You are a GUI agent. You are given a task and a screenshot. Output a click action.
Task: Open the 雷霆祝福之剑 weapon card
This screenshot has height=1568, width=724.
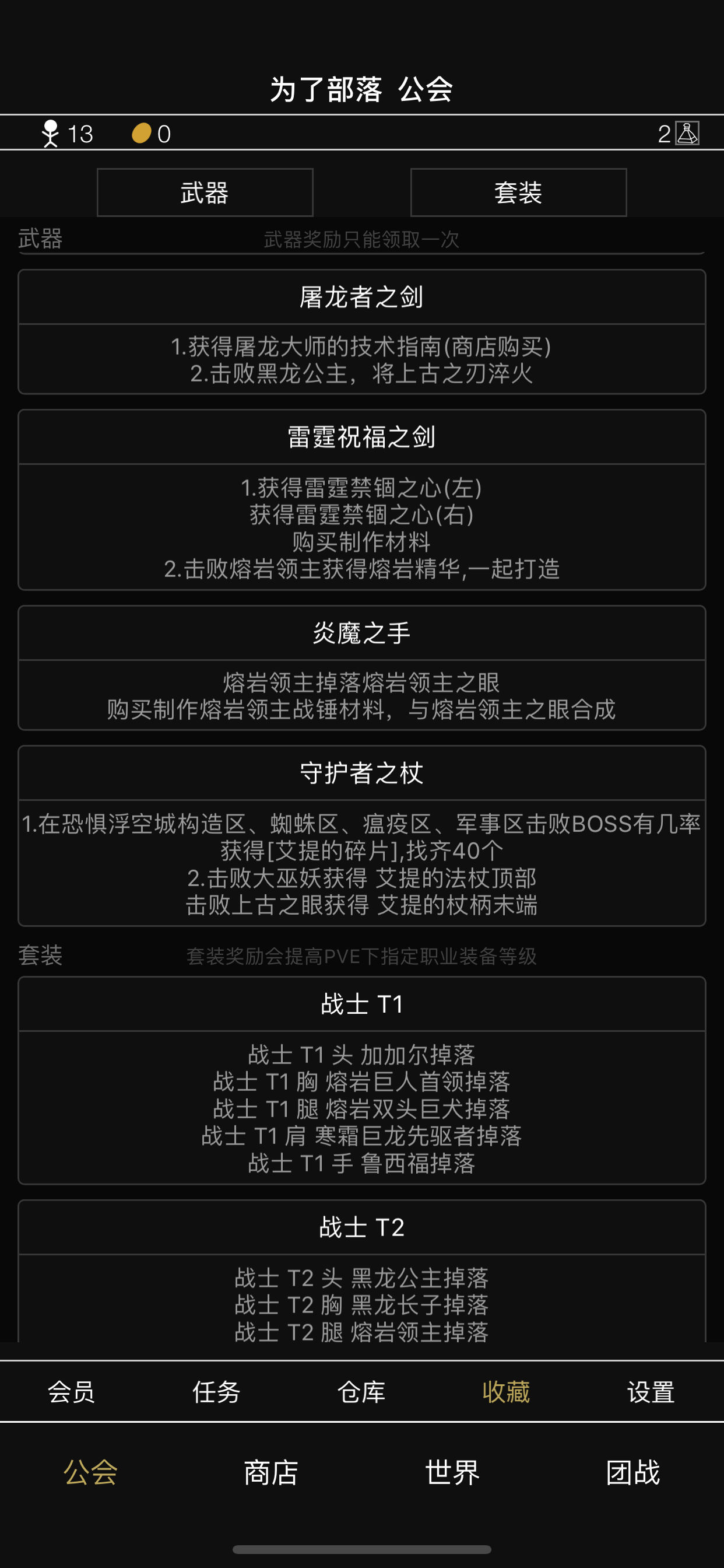click(x=361, y=437)
